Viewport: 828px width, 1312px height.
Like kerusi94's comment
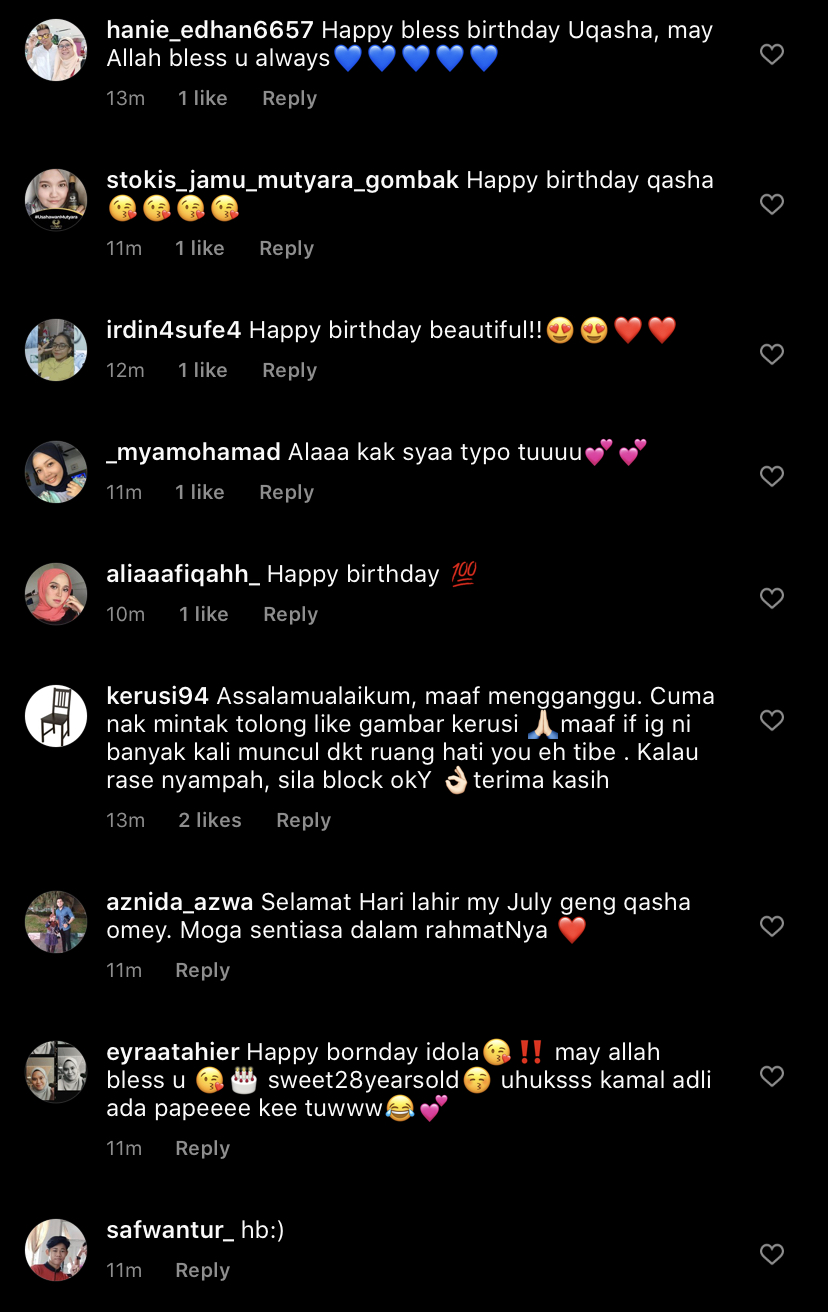(771, 720)
